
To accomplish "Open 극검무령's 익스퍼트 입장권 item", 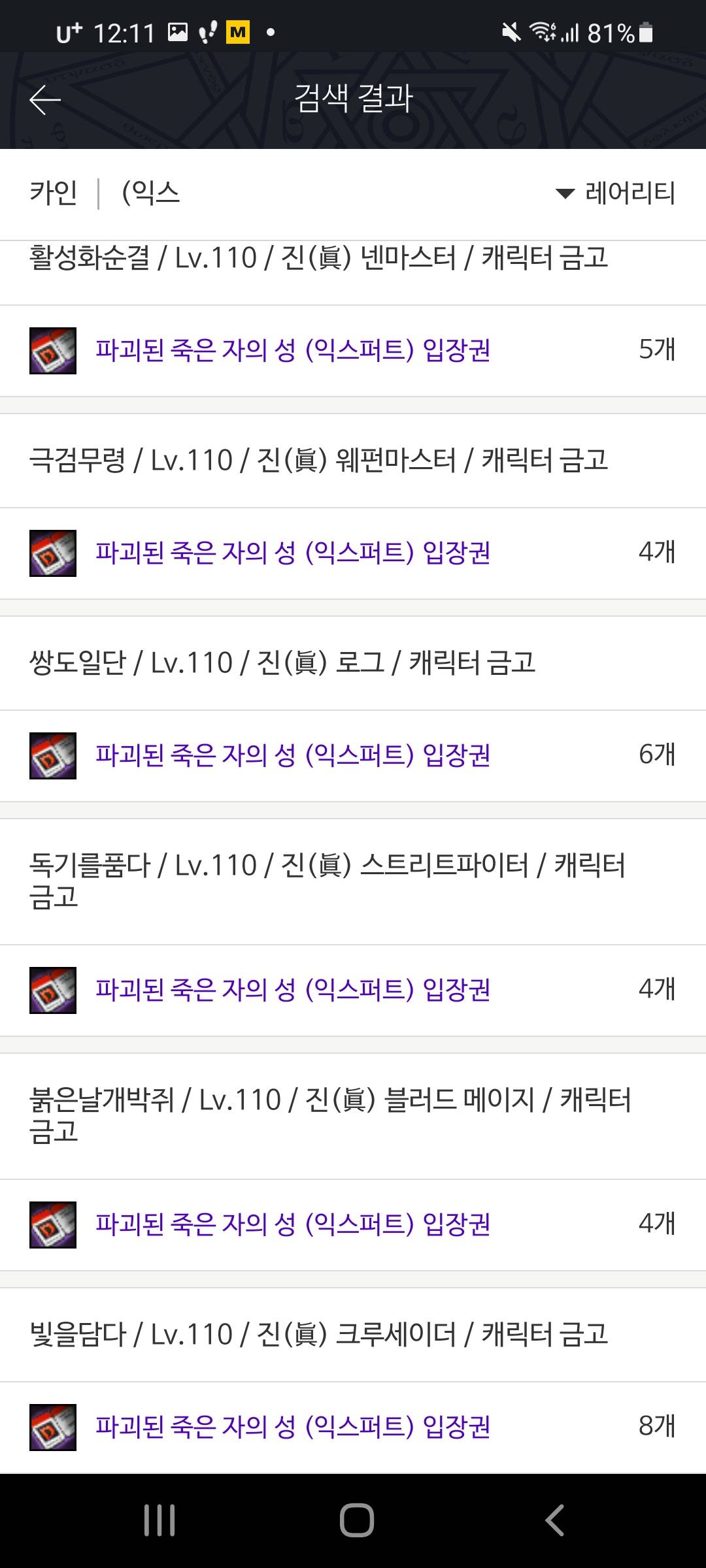I will tap(293, 553).
